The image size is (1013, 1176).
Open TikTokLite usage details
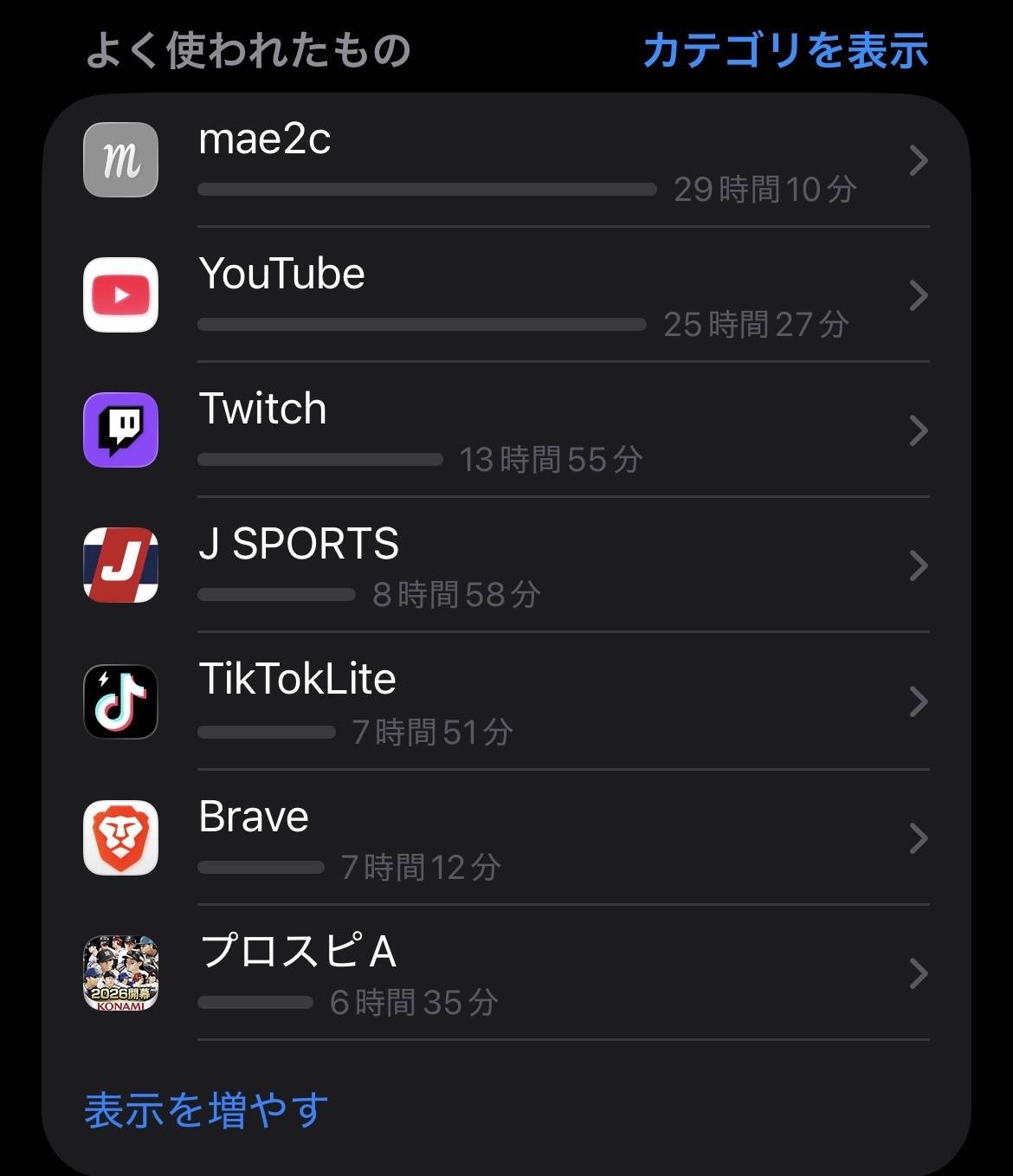pos(506,701)
